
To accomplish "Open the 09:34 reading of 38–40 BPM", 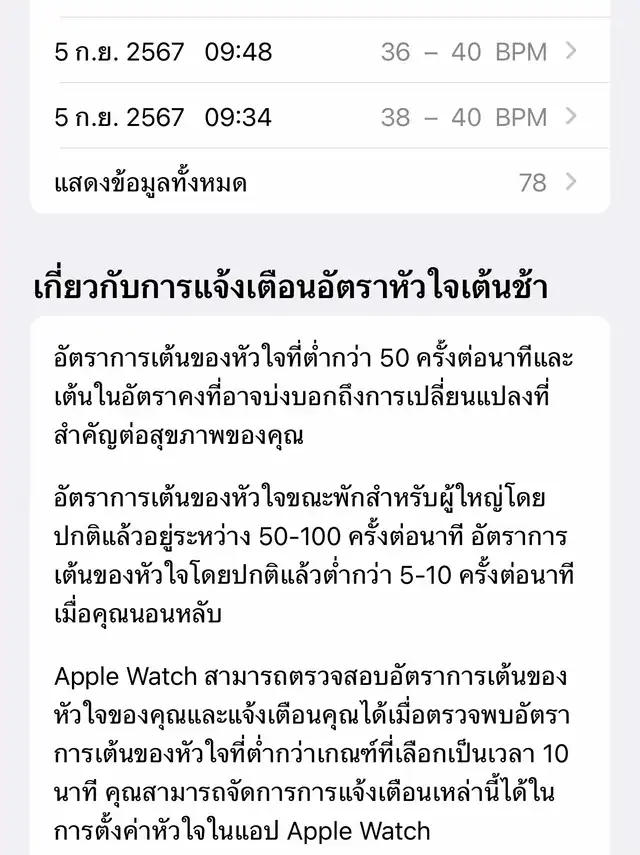I will coord(318,117).
